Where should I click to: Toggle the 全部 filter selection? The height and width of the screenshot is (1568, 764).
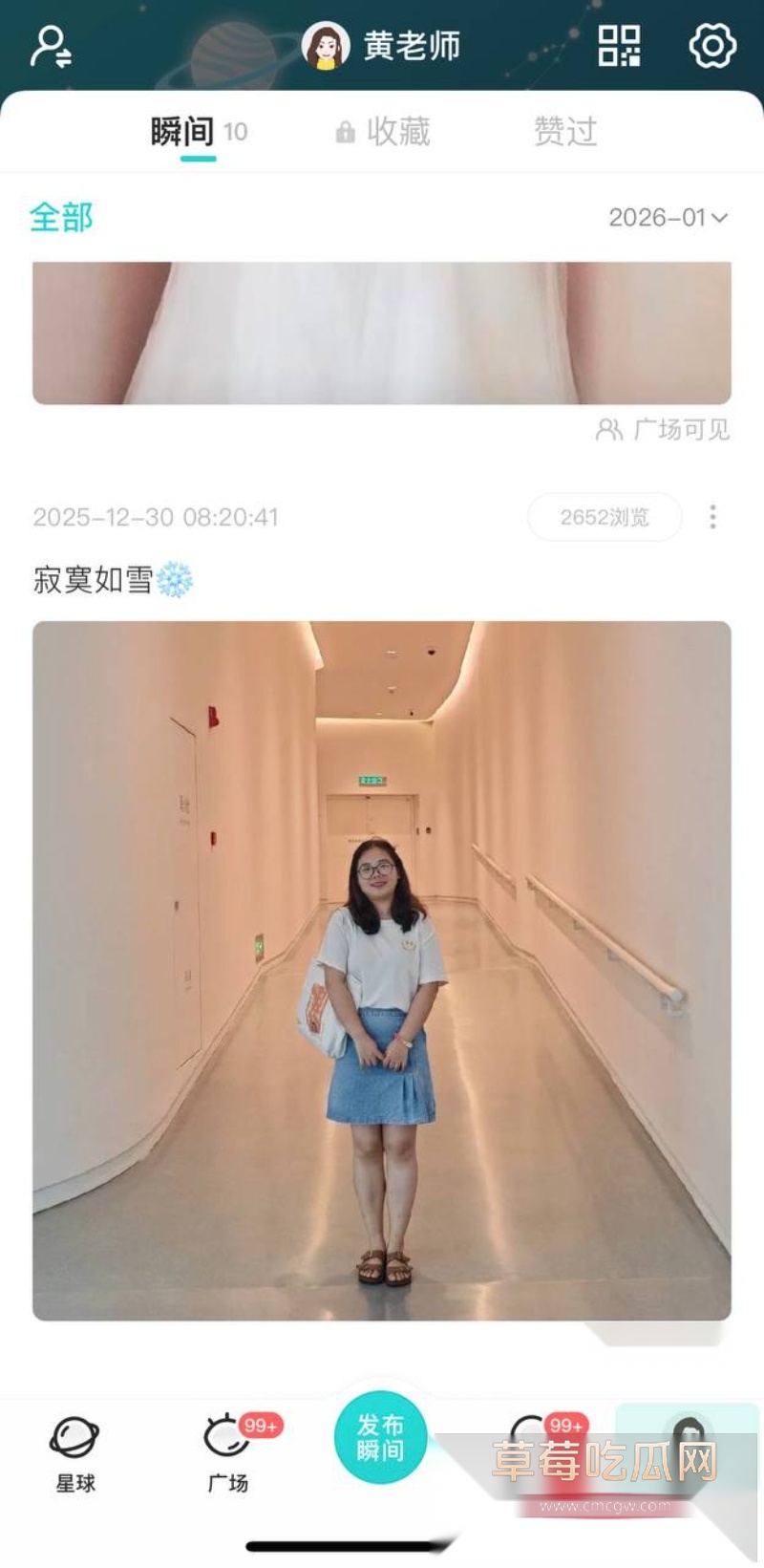click(60, 218)
